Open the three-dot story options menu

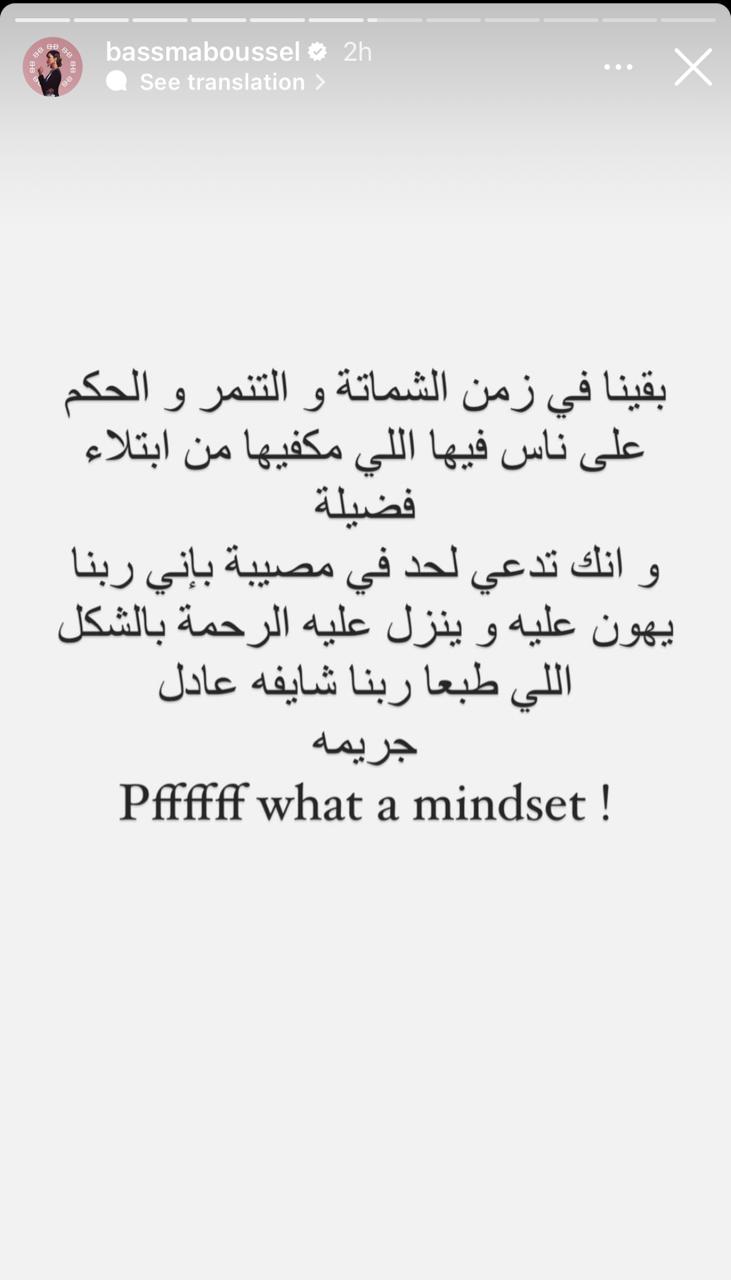pos(618,67)
